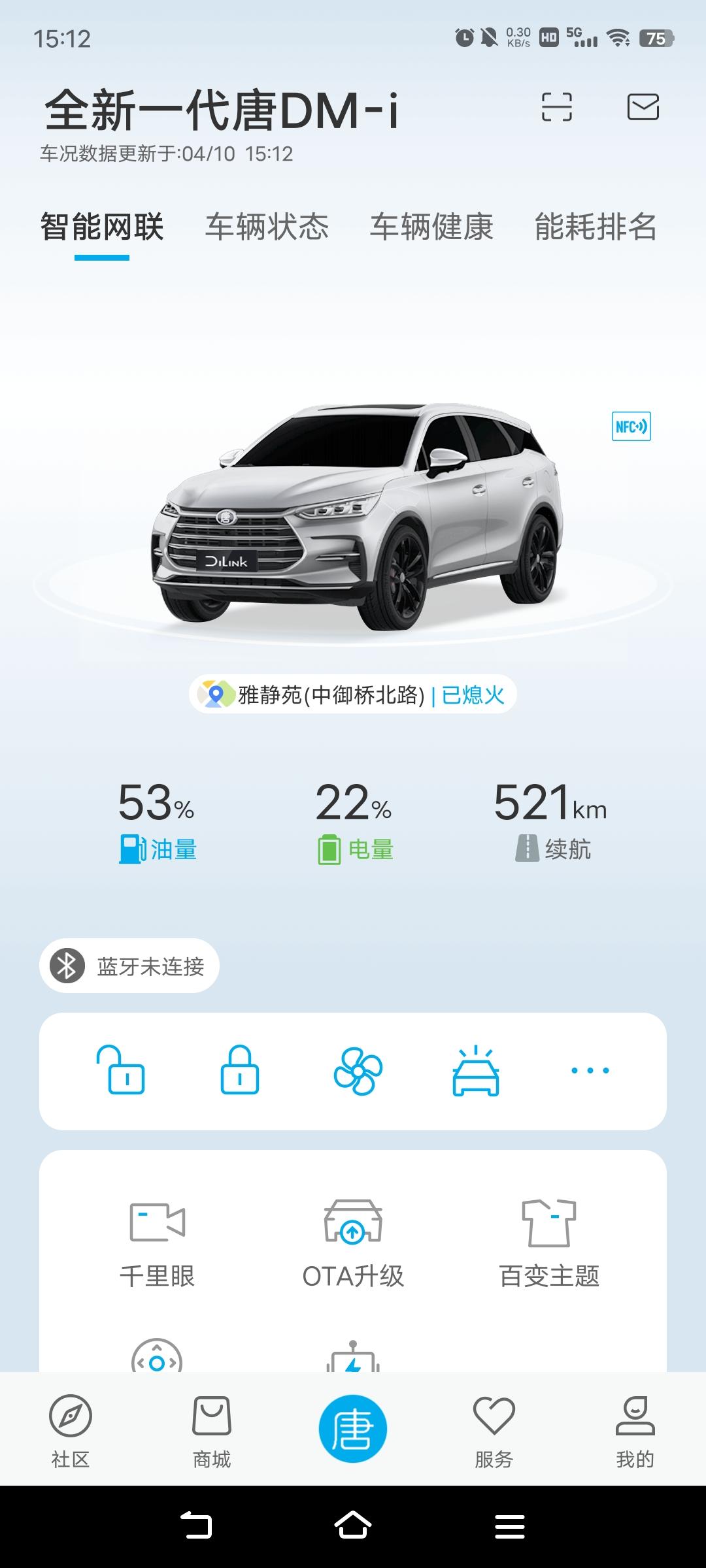Open the 我的 profile tab
Screen dimensions: 706x1568
pyautogui.click(x=635, y=1431)
